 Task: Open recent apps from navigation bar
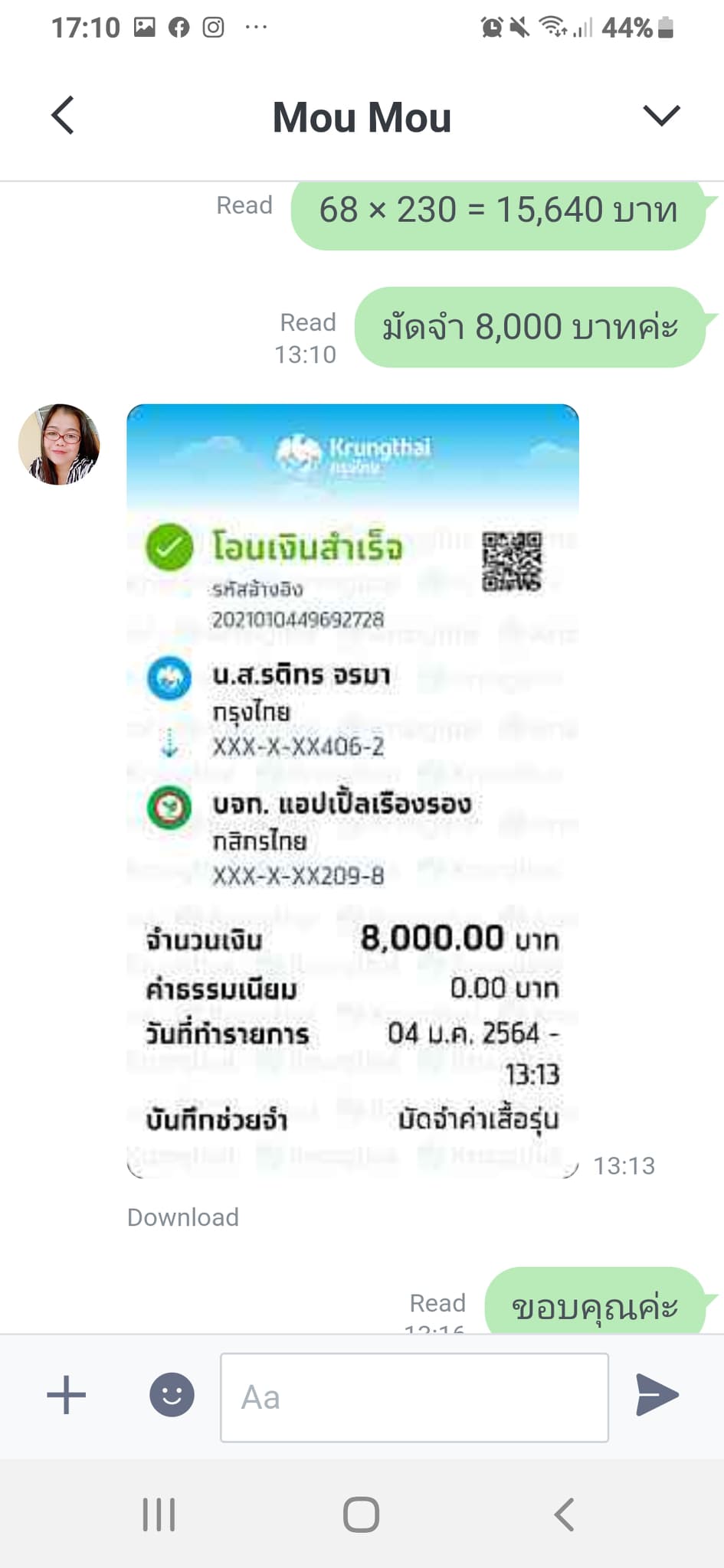(159, 1514)
